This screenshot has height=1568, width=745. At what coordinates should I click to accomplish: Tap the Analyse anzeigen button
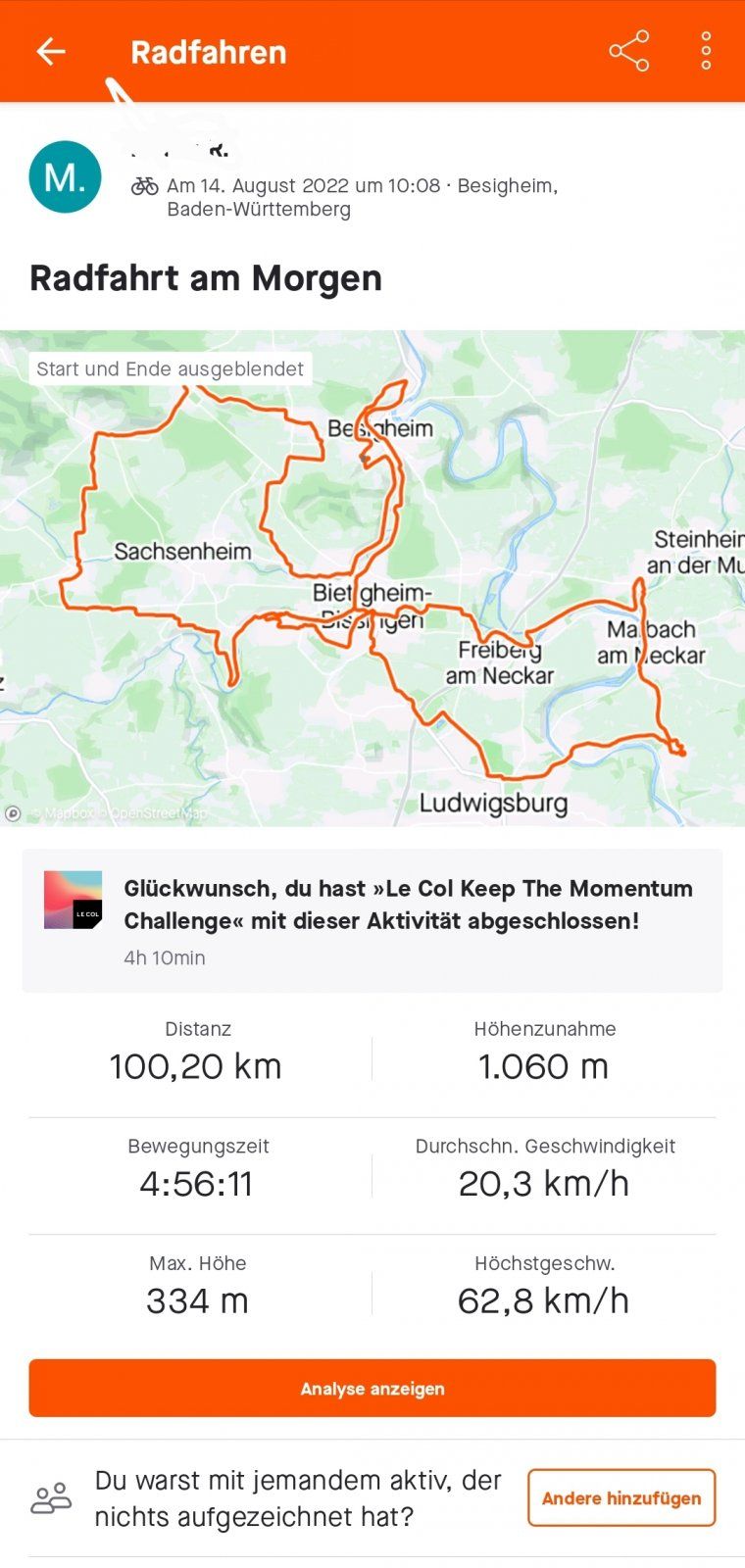click(372, 1388)
